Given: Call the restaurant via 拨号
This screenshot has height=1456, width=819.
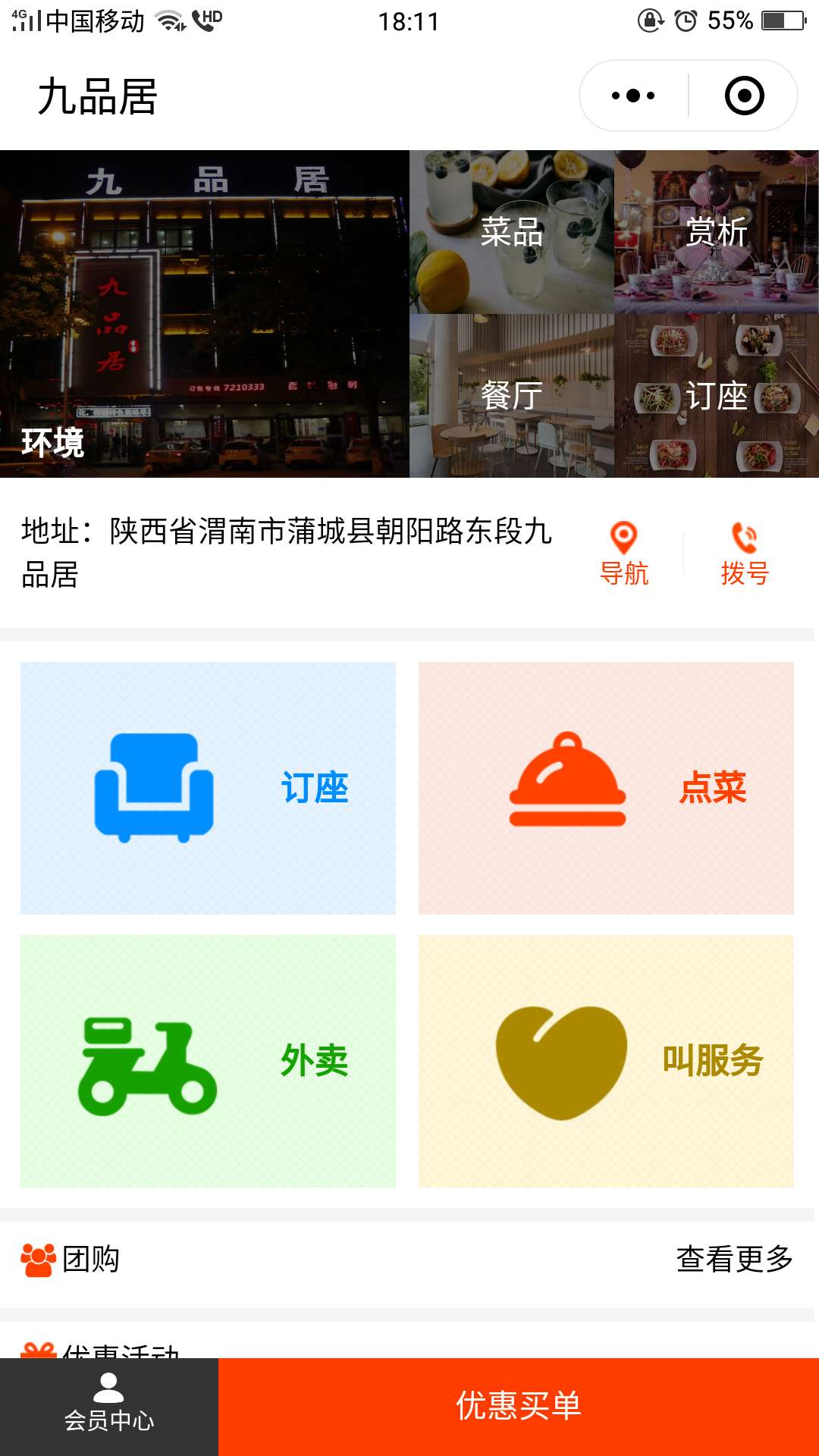Looking at the screenshot, I should tap(745, 554).
